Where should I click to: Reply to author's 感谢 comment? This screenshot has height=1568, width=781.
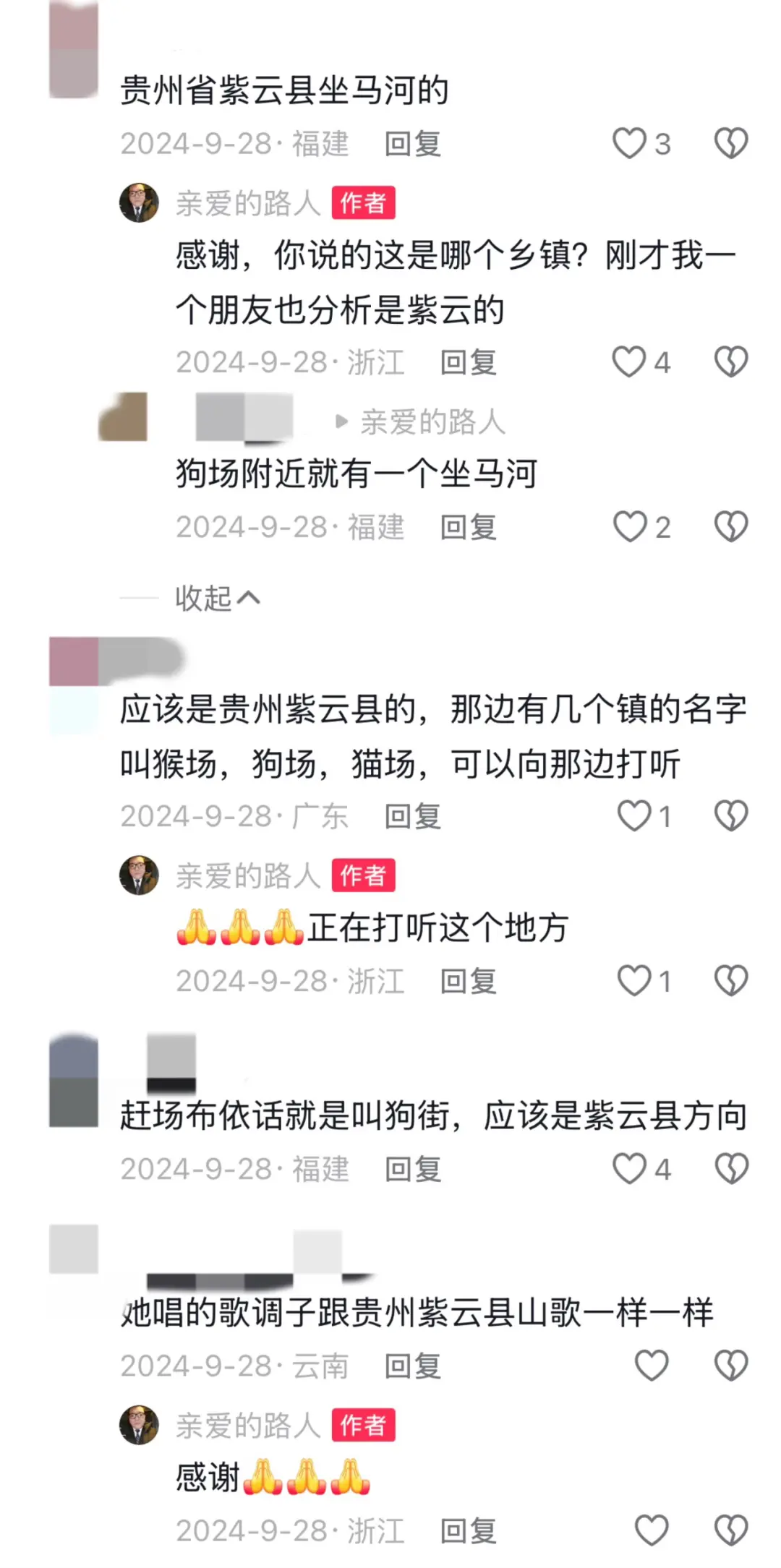468,1530
